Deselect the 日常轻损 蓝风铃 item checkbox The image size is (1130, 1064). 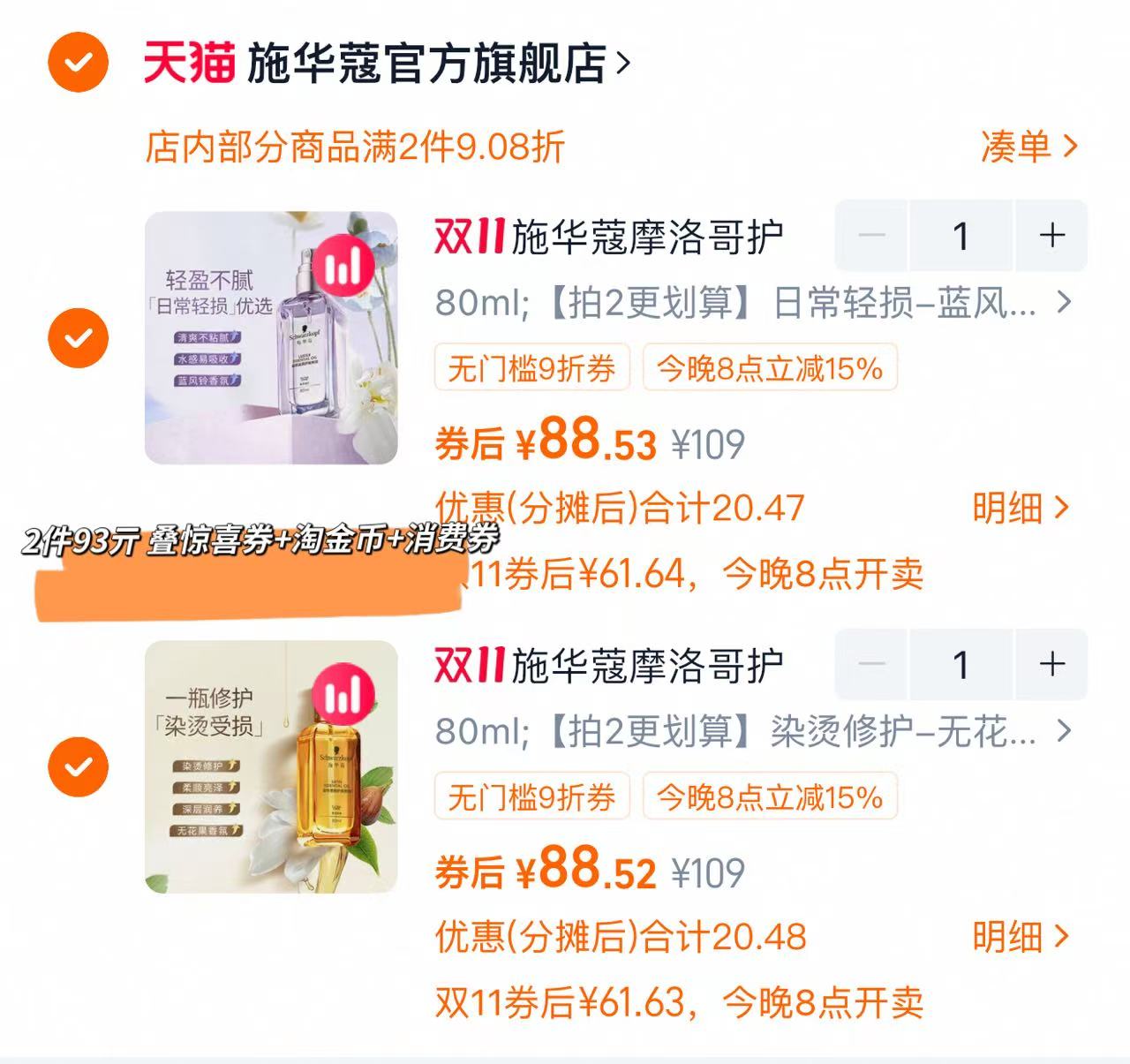[78, 338]
